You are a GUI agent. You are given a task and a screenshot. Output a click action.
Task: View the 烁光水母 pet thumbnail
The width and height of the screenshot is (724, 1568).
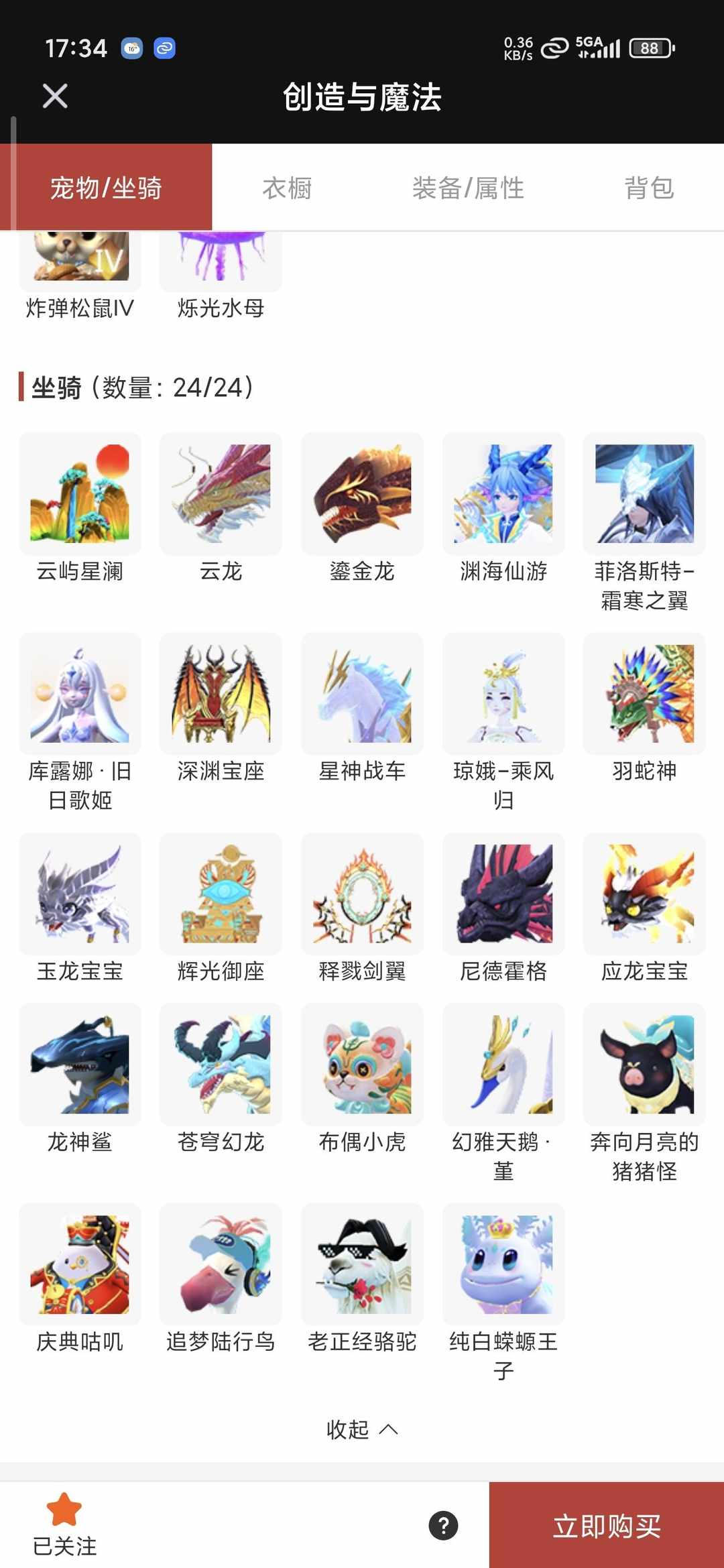click(221, 261)
